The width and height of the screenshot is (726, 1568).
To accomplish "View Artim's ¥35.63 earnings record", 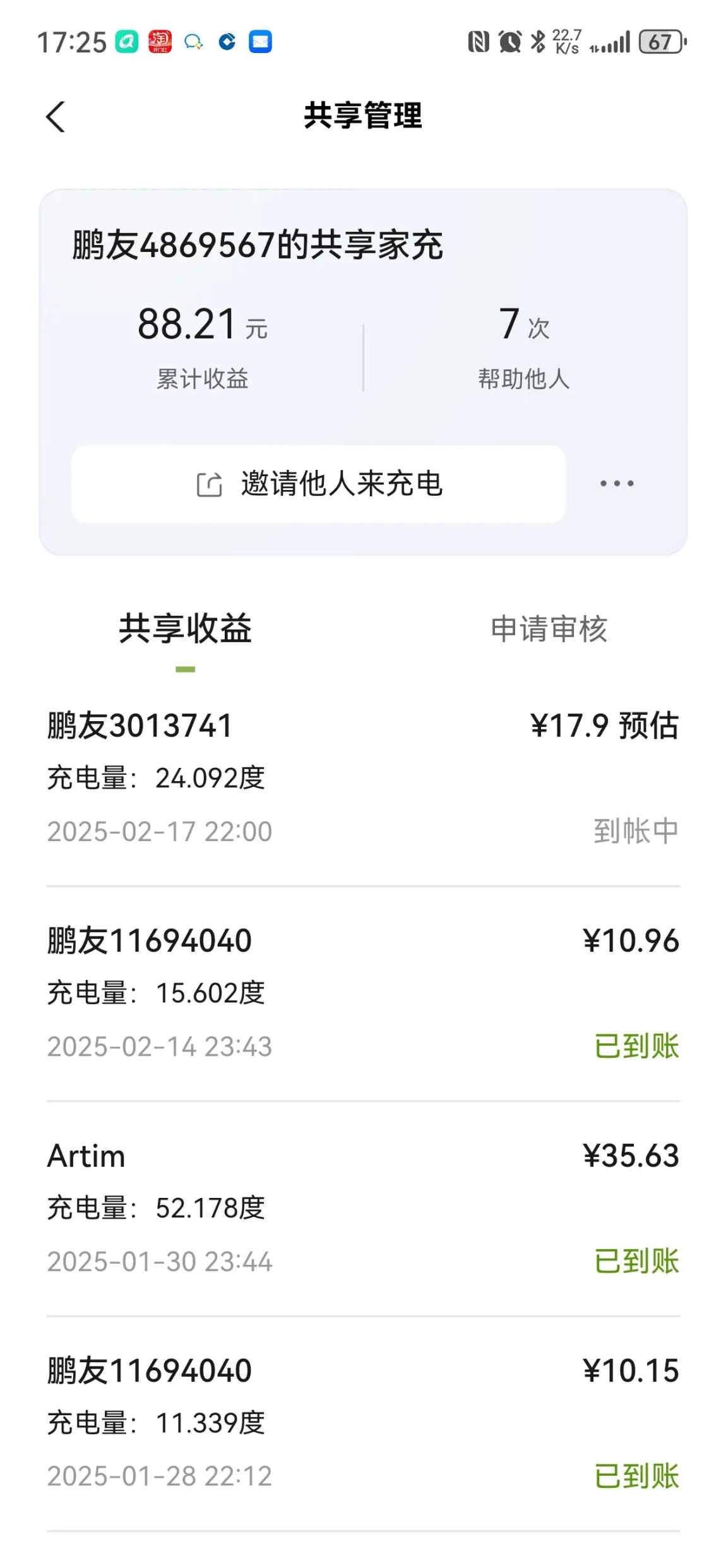I will pyautogui.click(x=363, y=1209).
